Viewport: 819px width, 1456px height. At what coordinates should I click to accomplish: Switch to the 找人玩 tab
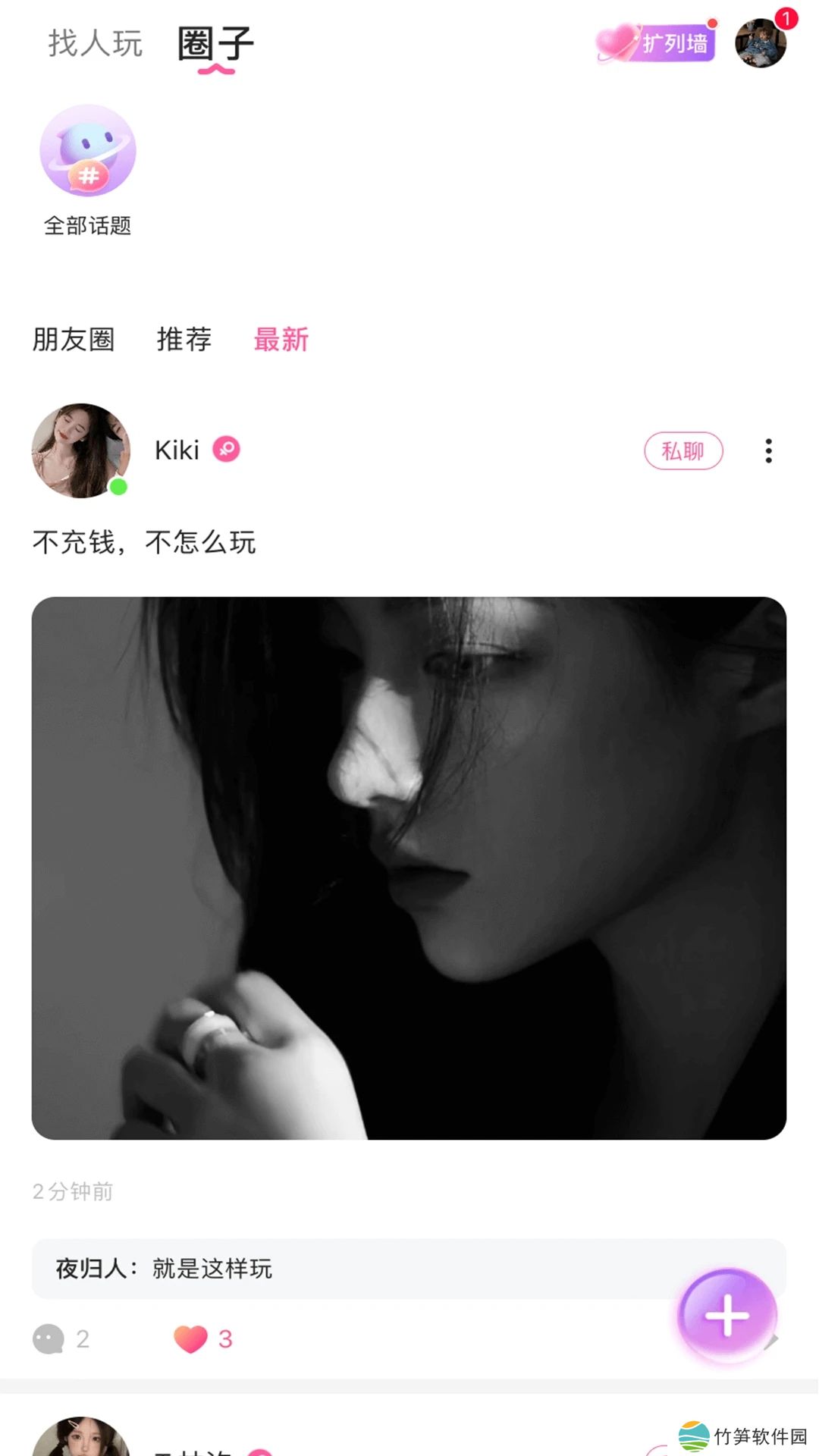pyautogui.click(x=96, y=43)
